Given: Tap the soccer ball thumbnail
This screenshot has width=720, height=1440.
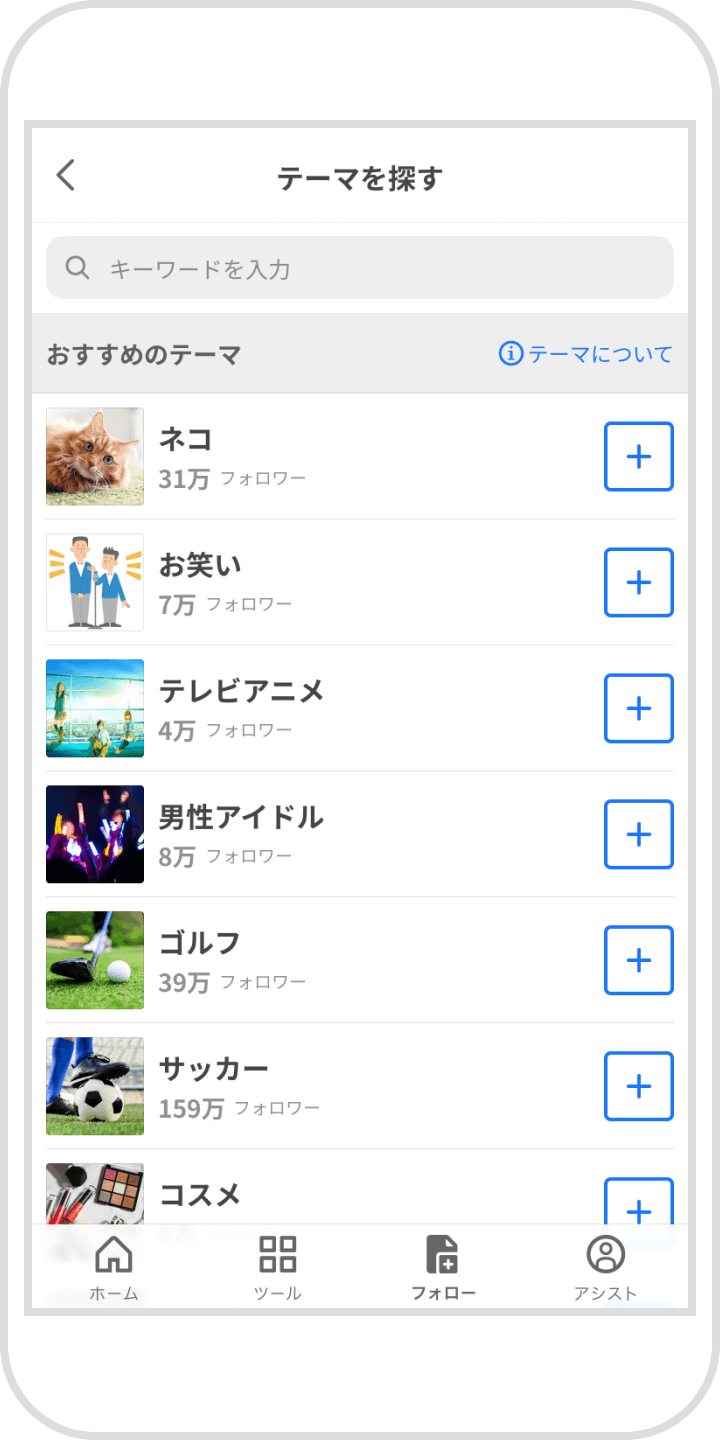Looking at the screenshot, I should (x=94, y=1087).
